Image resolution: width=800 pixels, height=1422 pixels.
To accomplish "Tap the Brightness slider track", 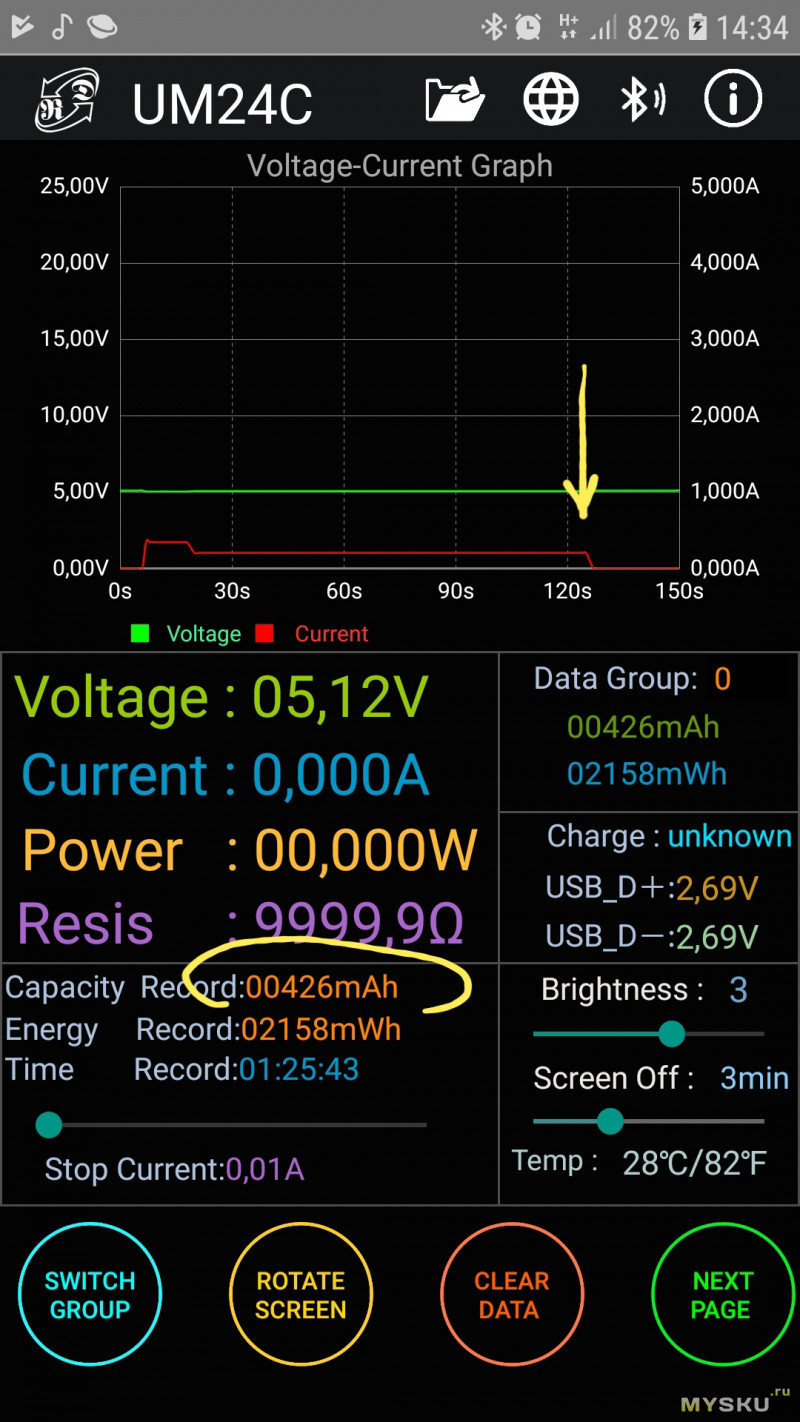I will (648, 1033).
